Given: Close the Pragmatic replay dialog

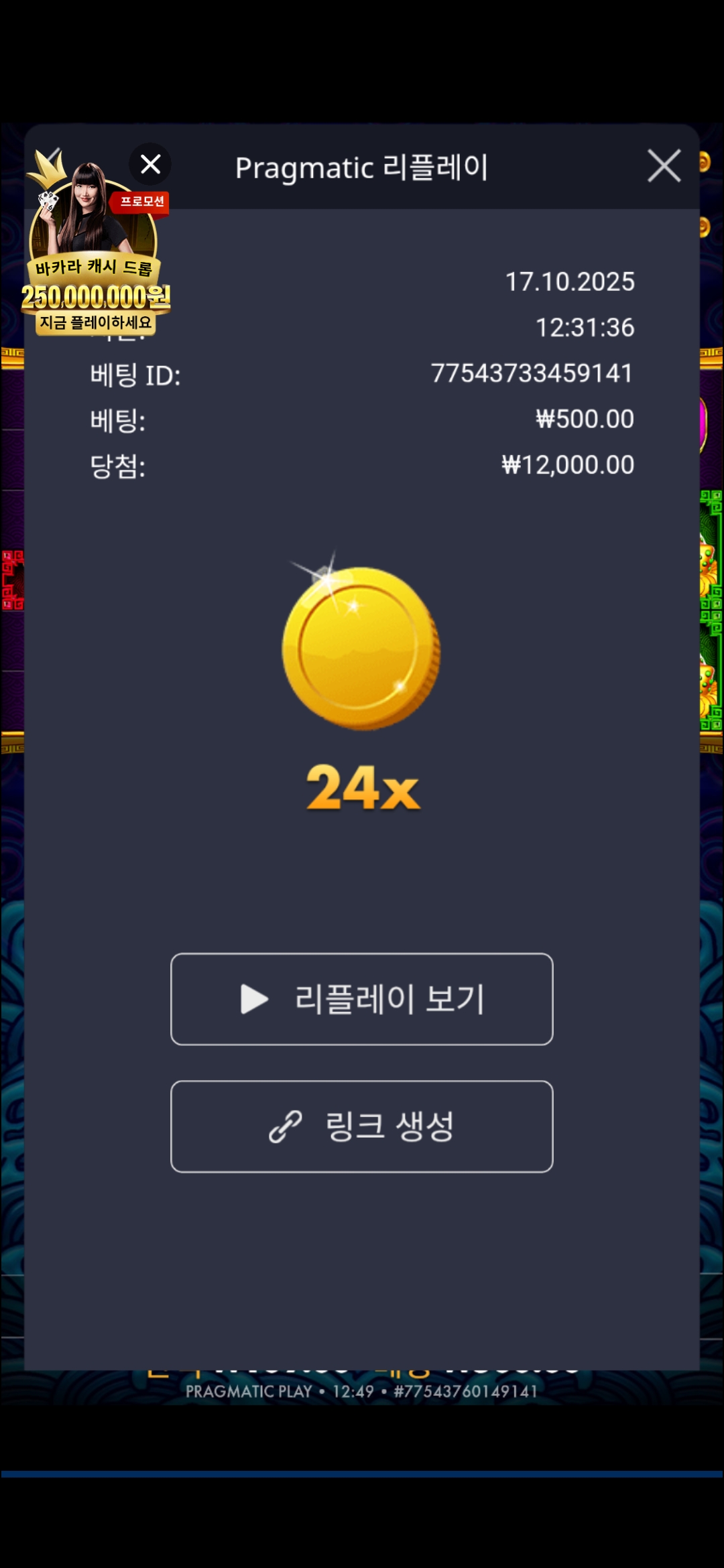Looking at the screenshot, I should 664,166.
